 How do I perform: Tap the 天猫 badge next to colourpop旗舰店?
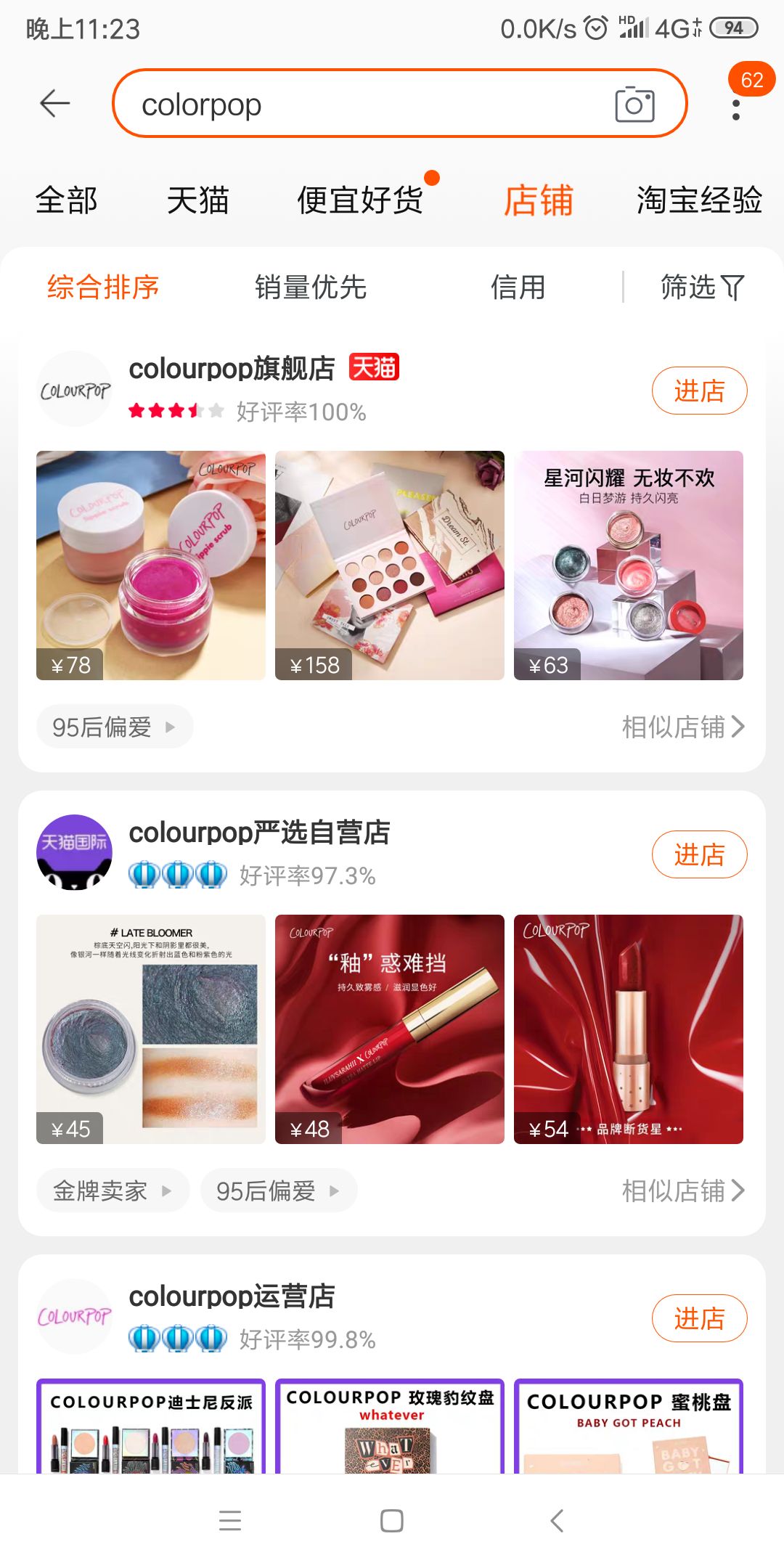click(x=373, y=369)
